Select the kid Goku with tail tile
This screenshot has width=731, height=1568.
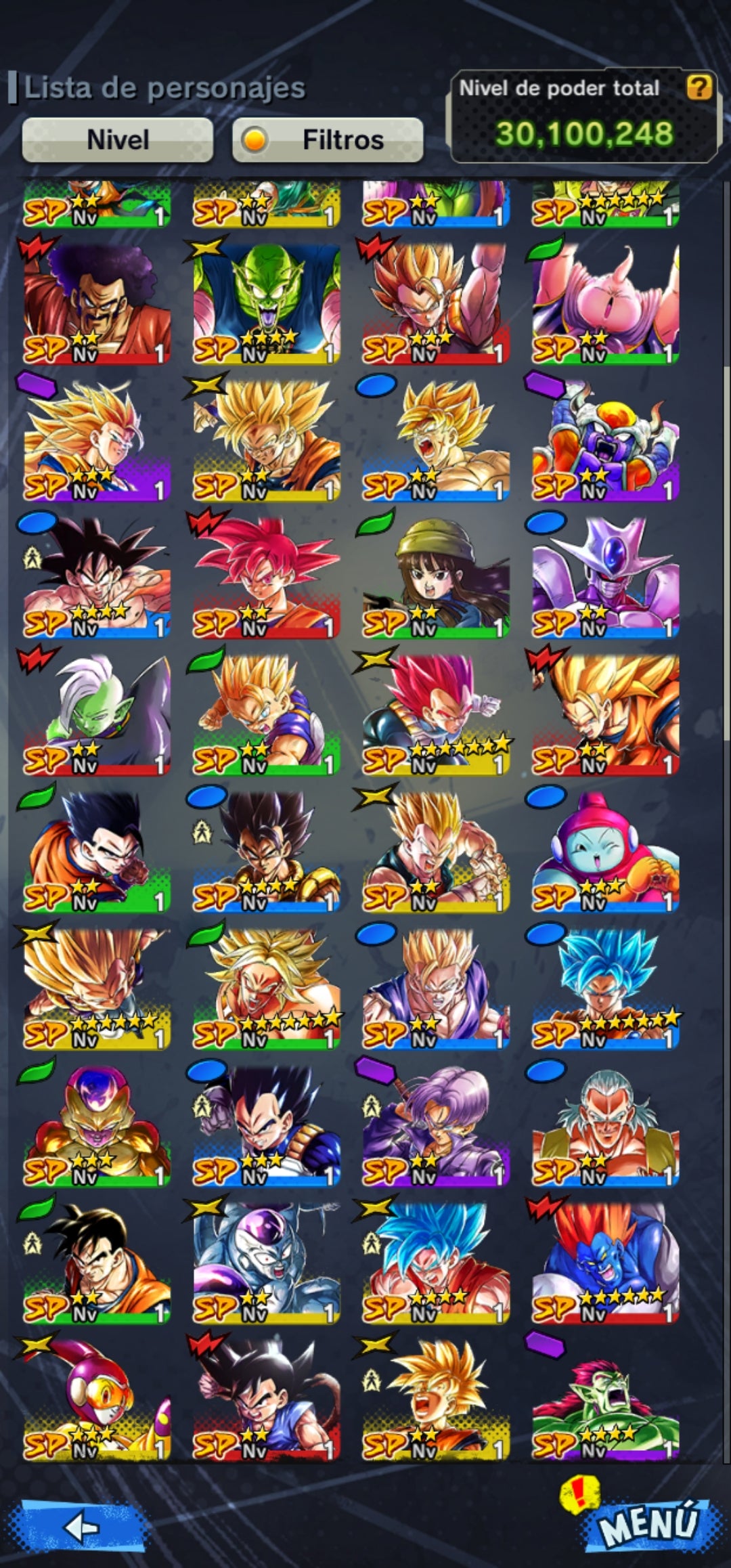click(266, 1399)
